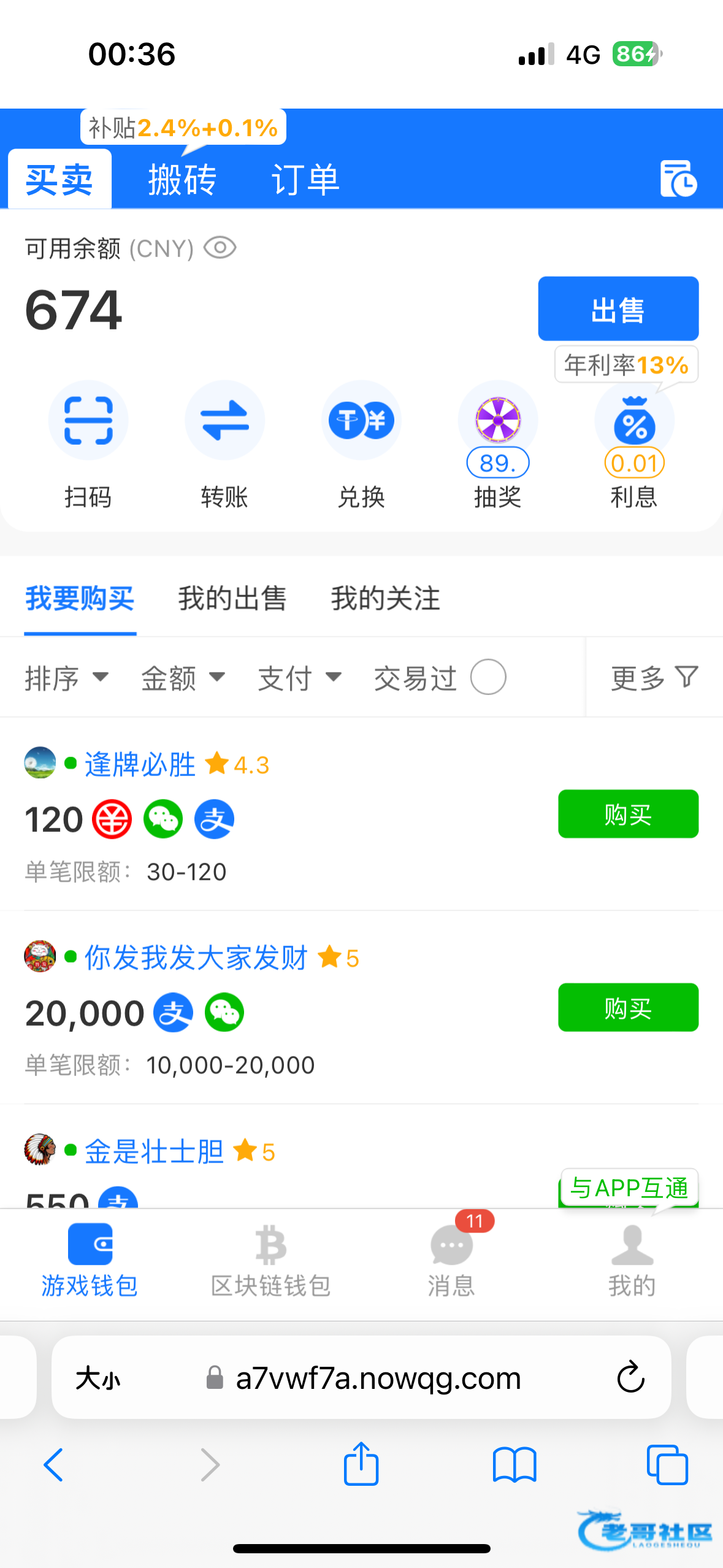Switch to the 搬砖 tab

pyautogui.click(x=182, y=180)
